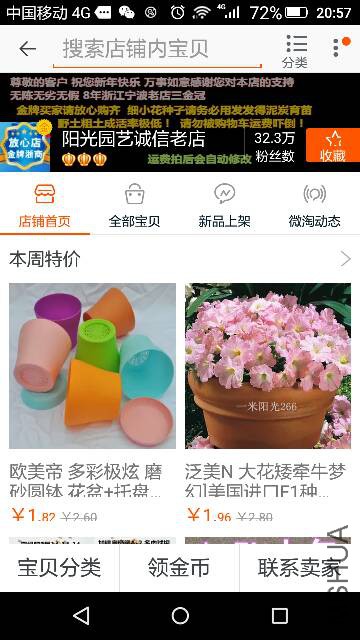Switch to the 新品上架 tab

[224, 205]
